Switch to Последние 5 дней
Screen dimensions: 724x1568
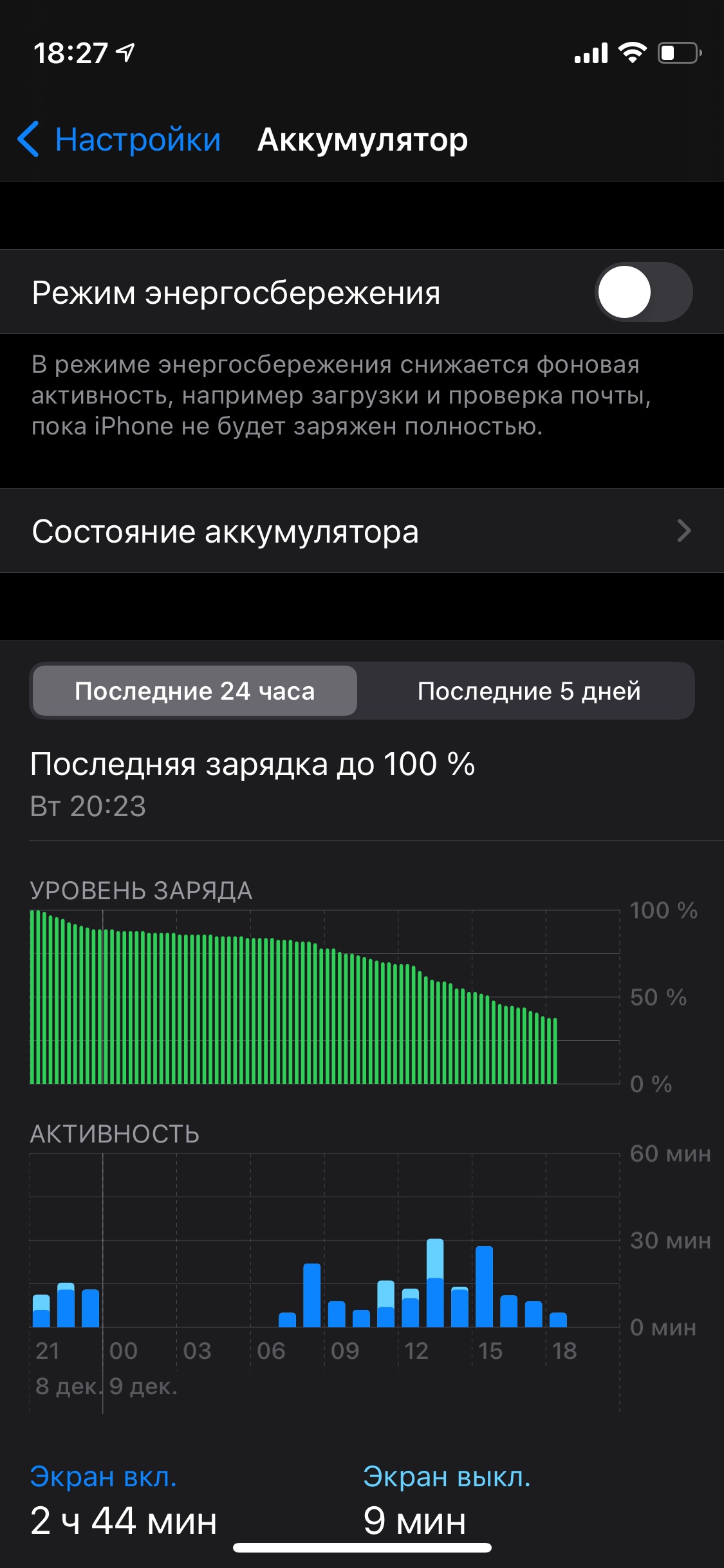[x=528, y=691]
